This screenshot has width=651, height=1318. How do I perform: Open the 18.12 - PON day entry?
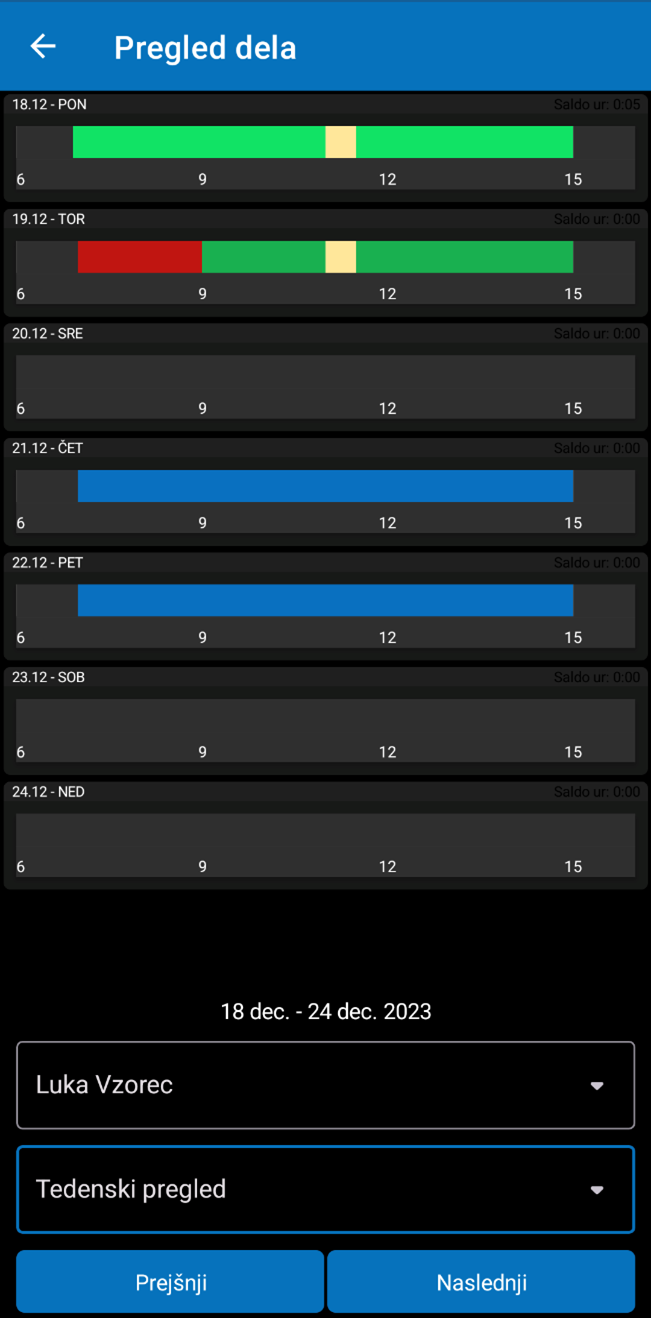pyautogui.click(x=325, y=145)
